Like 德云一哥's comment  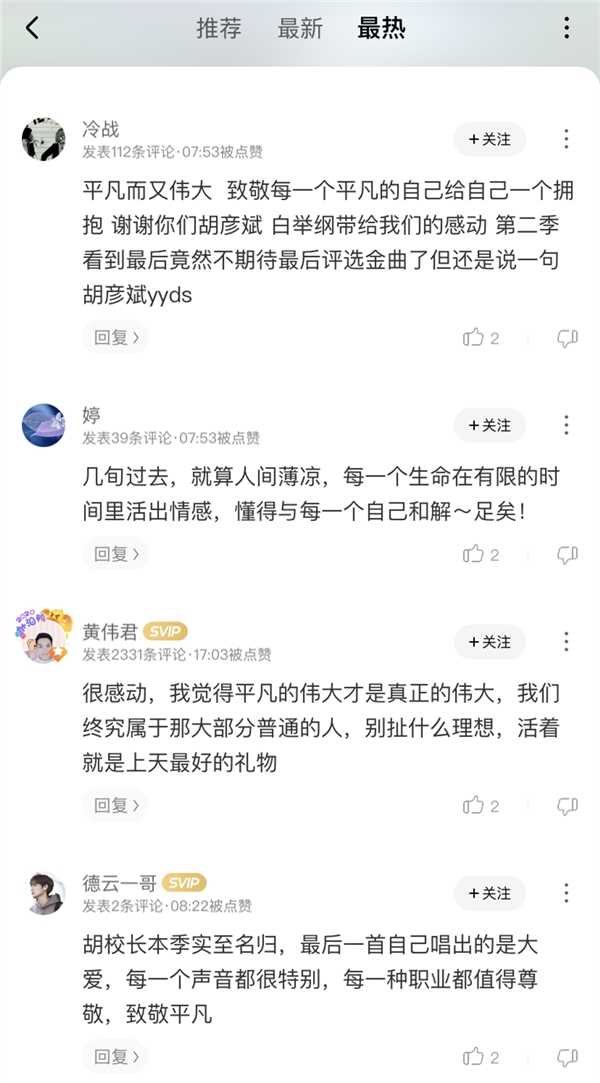point(474,1056)
